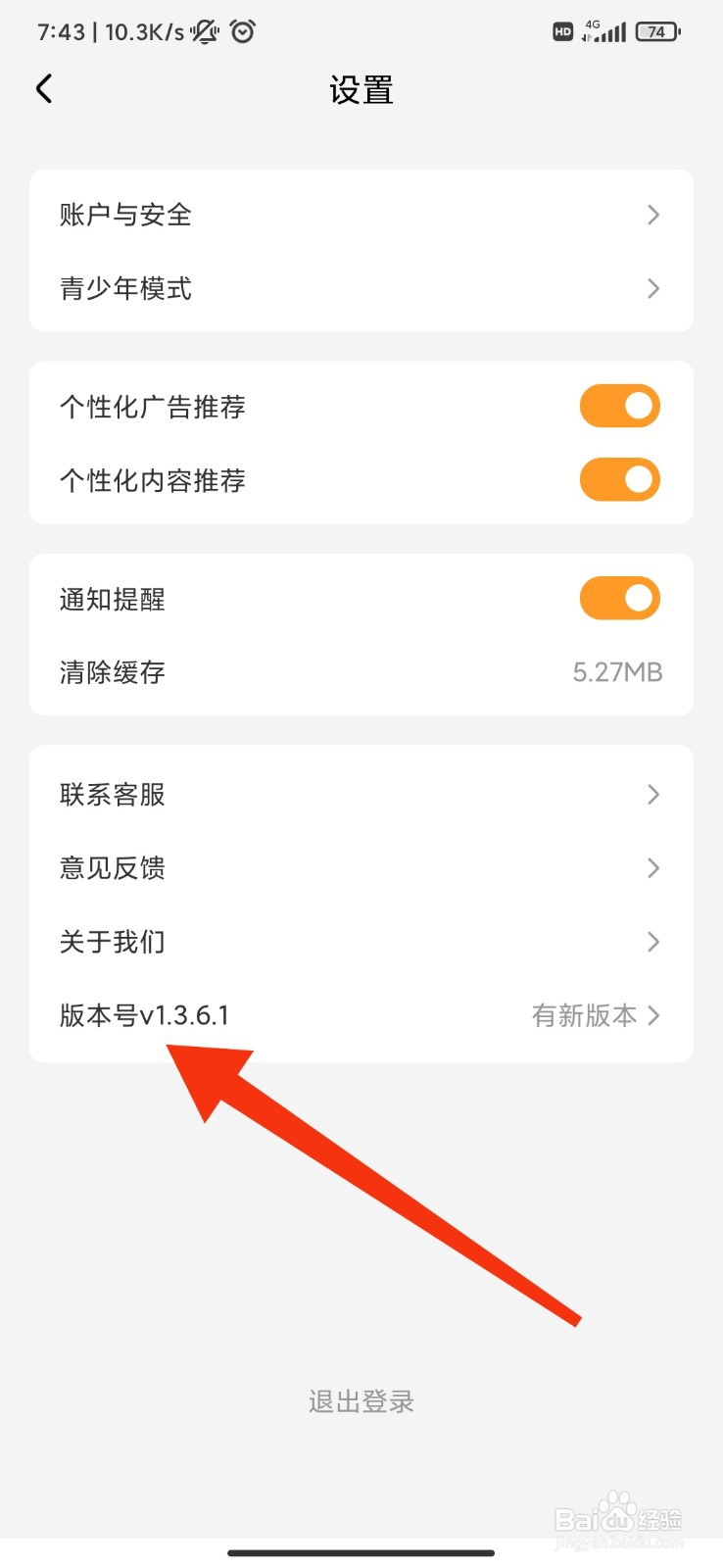723x1568 pixels.
Task: Disable the 个性化广告推荐 switch
Action: click(x=619, y=406)
